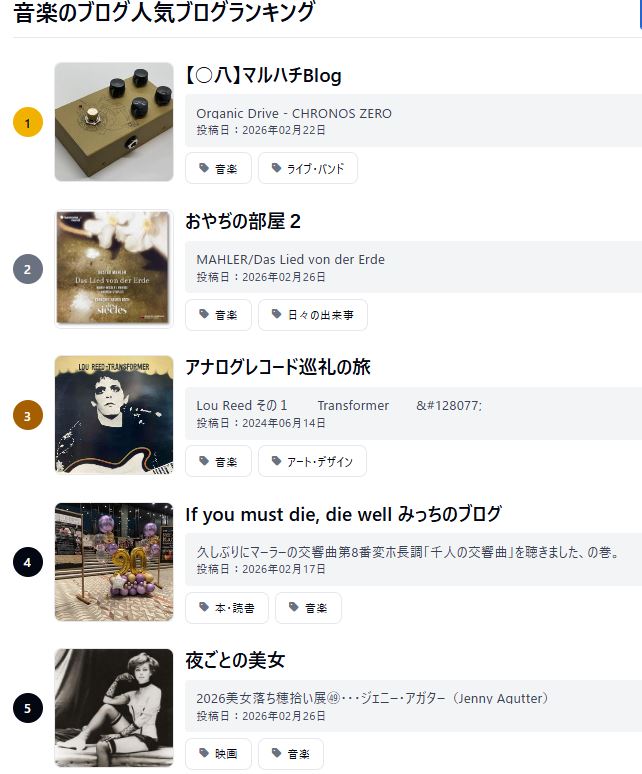
Task: Select the 本・読書 tag chip
Action: point(226,607)
